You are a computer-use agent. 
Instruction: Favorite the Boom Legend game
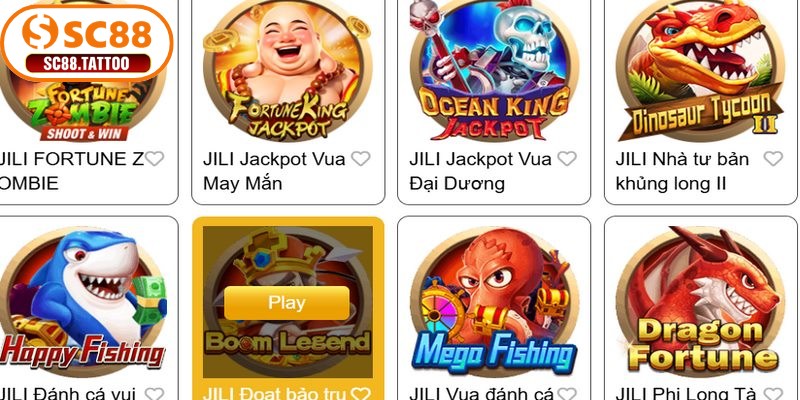[x=361, y=394]
